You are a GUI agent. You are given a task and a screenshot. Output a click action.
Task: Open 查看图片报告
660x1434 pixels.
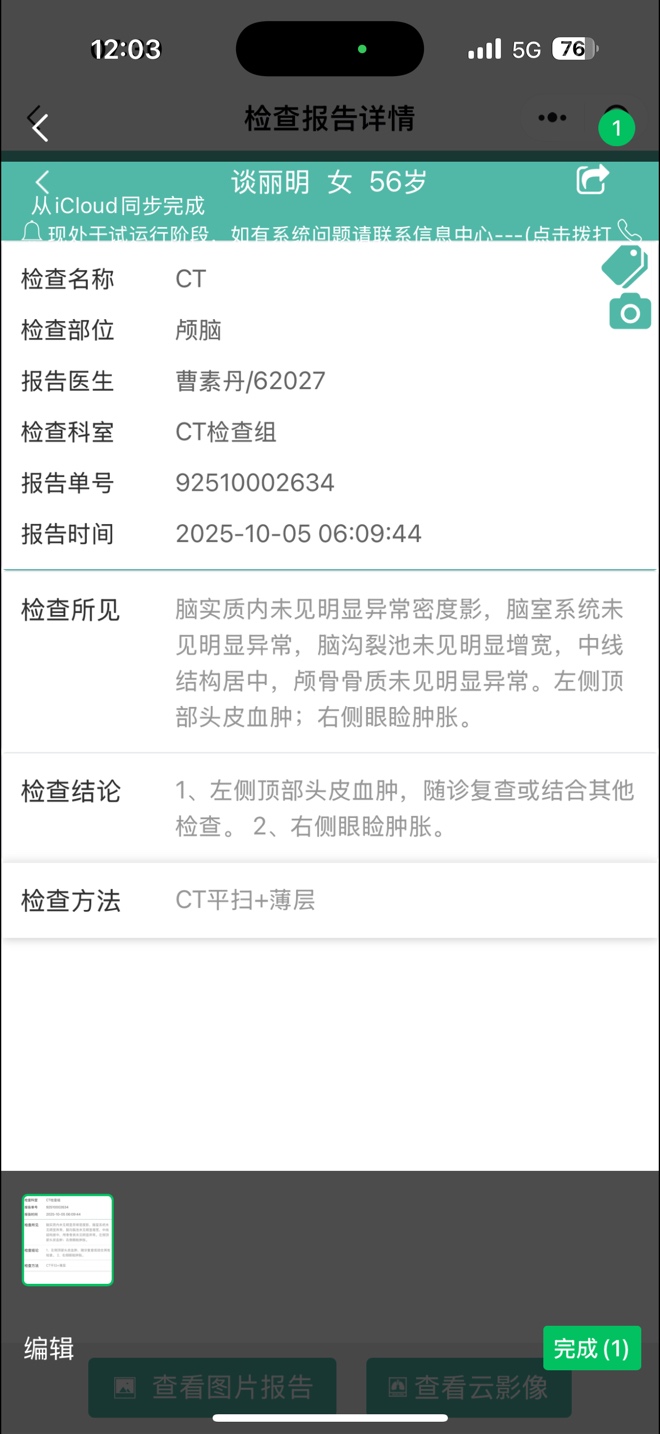[x=212, y=1387]
